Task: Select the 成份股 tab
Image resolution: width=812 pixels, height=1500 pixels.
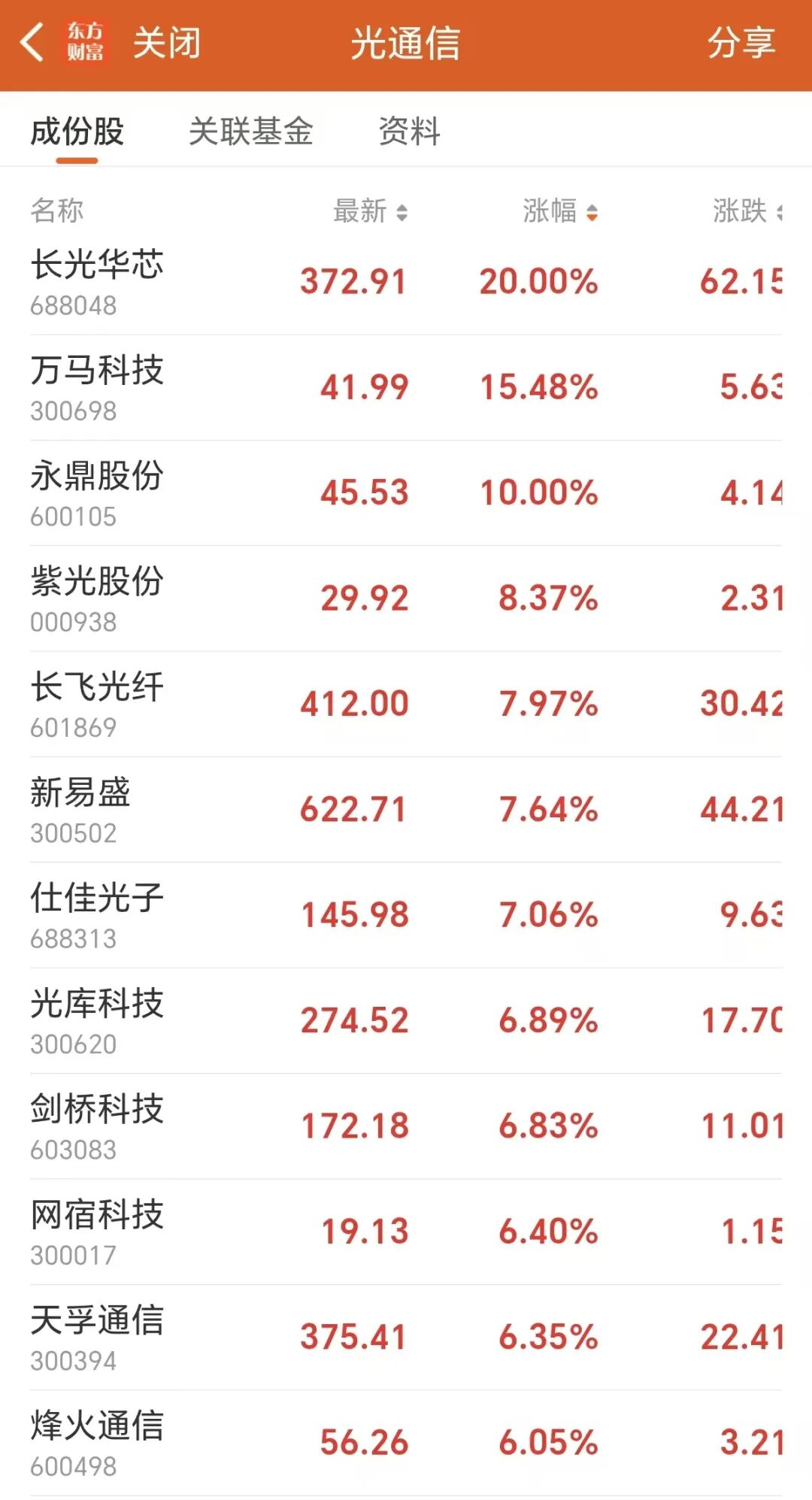Action: (x=77, y=132)
